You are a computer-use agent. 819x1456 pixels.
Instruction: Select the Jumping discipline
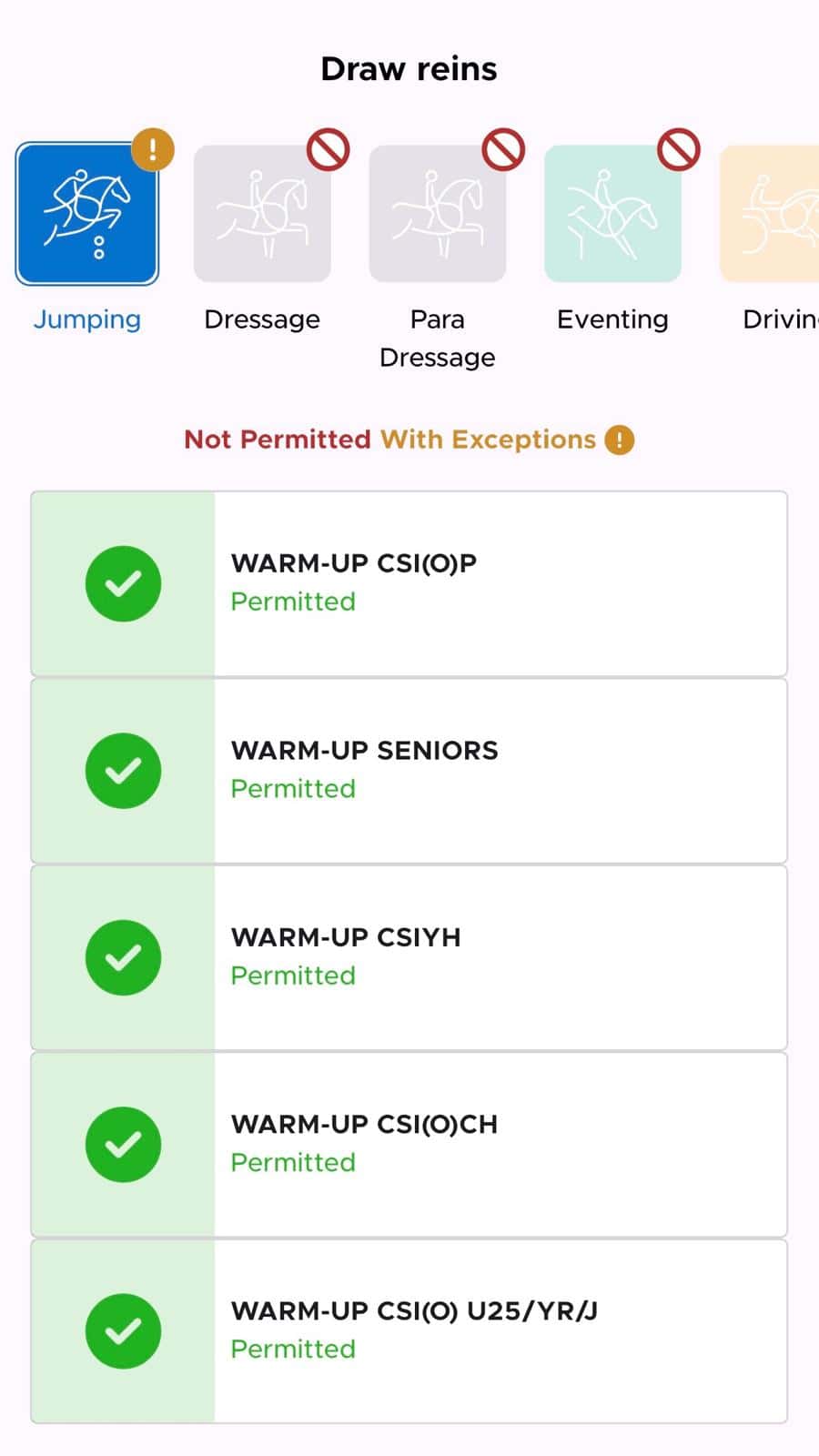point(87,215)
